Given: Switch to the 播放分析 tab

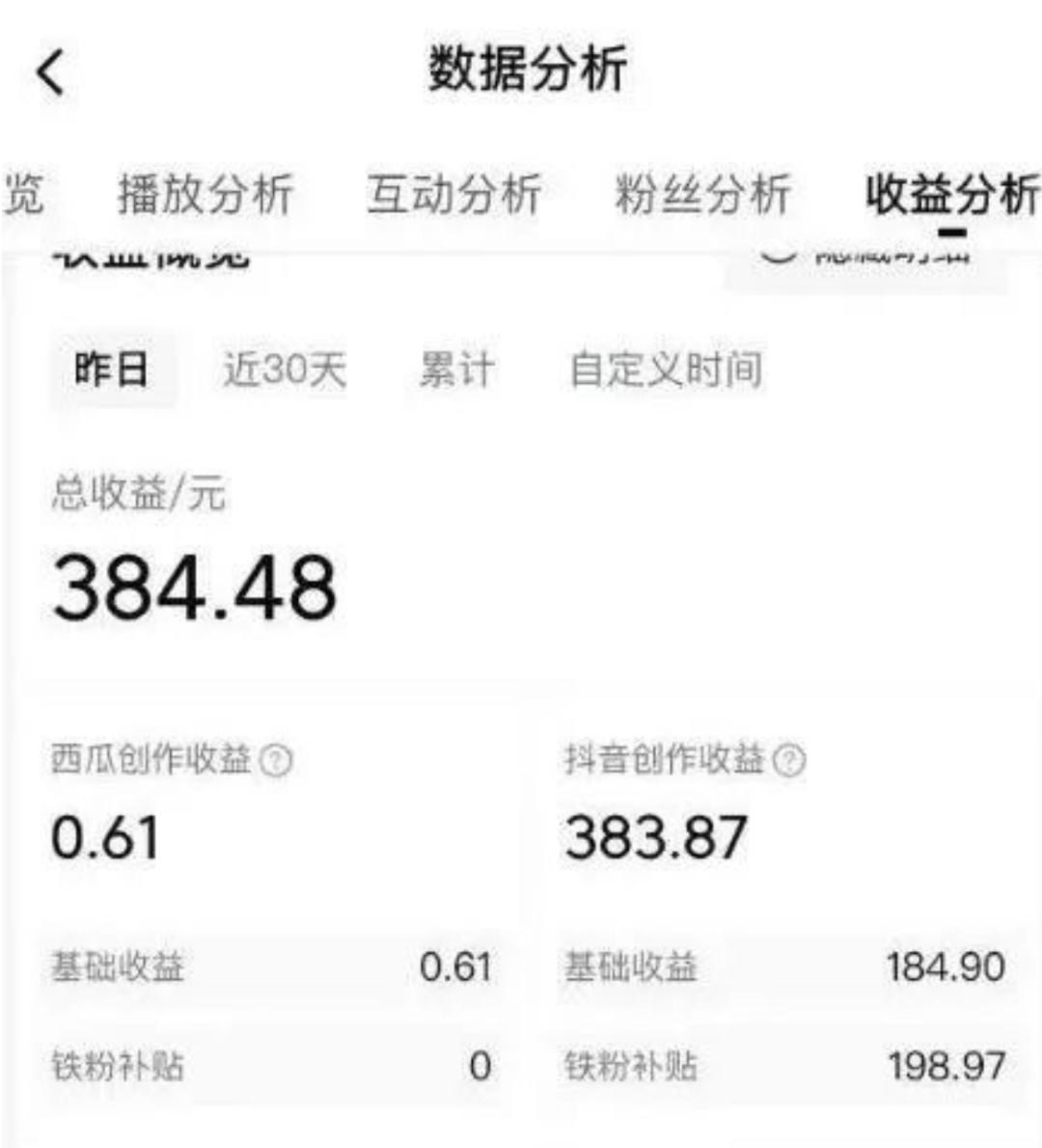Looking at the screenshot, I should coord(206,194).
